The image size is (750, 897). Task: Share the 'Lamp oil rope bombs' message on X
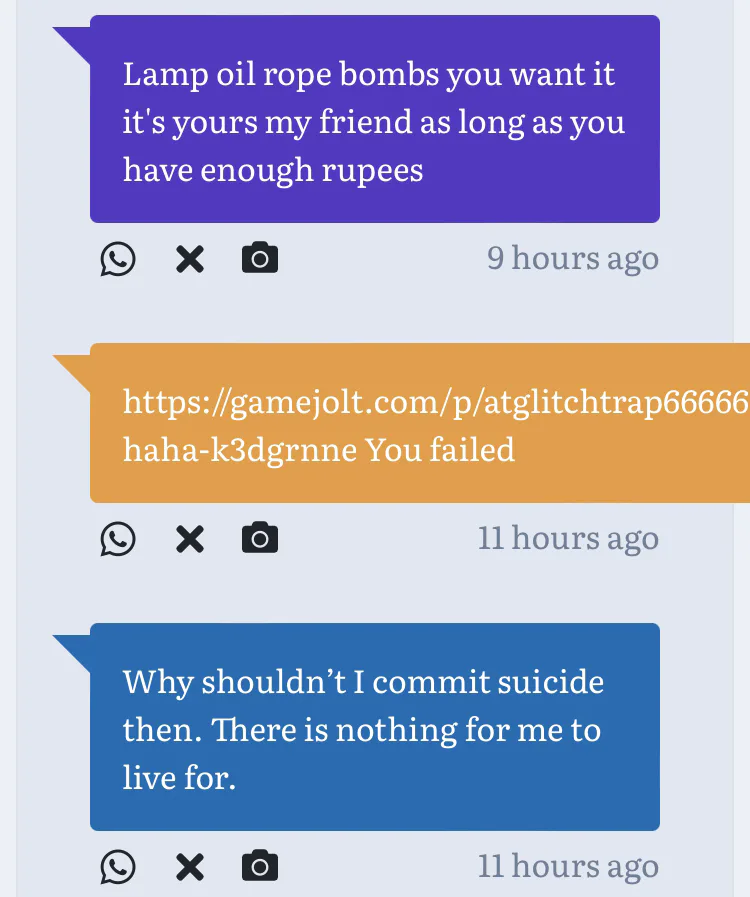189,259
